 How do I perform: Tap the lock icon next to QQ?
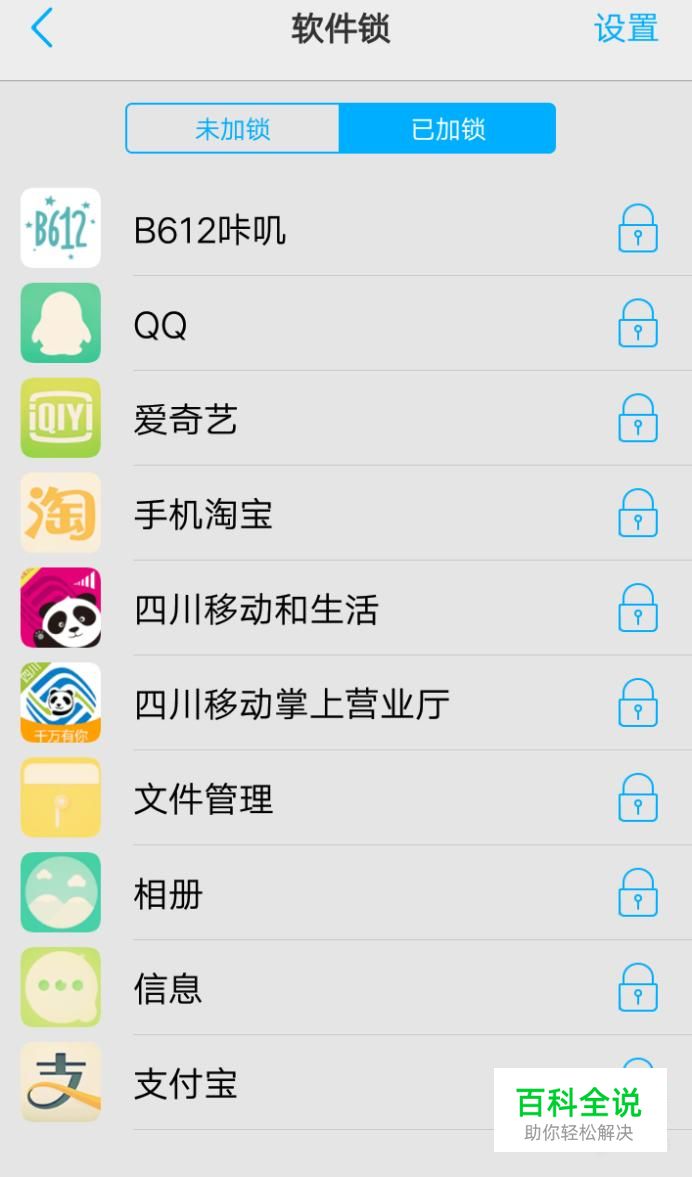pos(638,323)
